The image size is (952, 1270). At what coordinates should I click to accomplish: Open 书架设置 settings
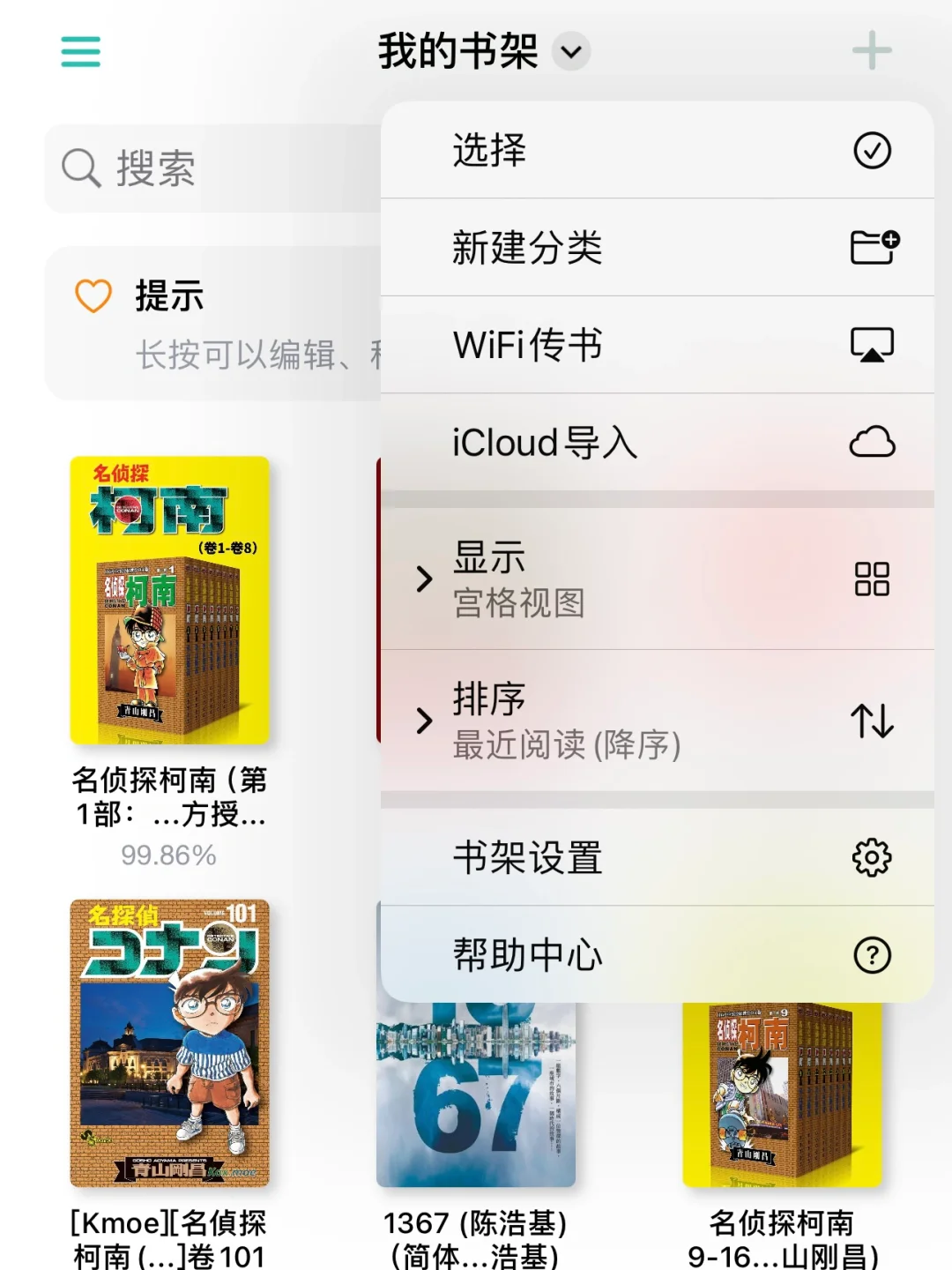coord(657,857)
